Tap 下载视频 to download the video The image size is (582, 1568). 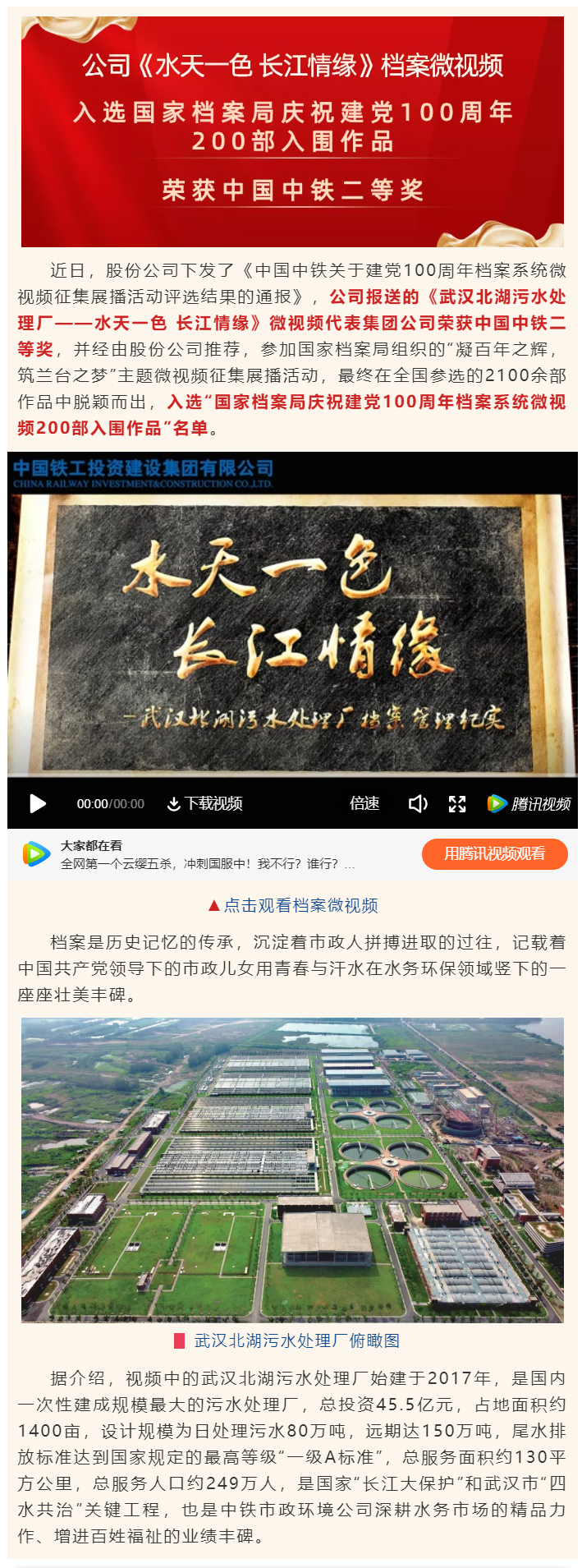[205, 803]
